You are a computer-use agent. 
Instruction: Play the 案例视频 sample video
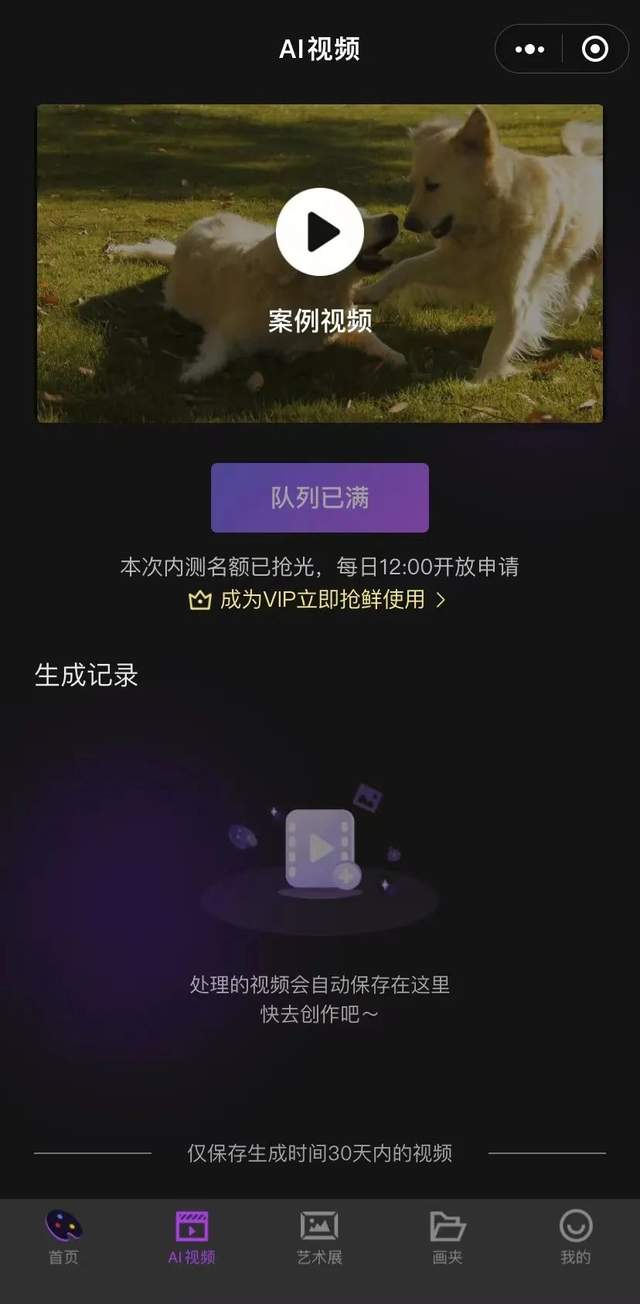click(320, 232)
